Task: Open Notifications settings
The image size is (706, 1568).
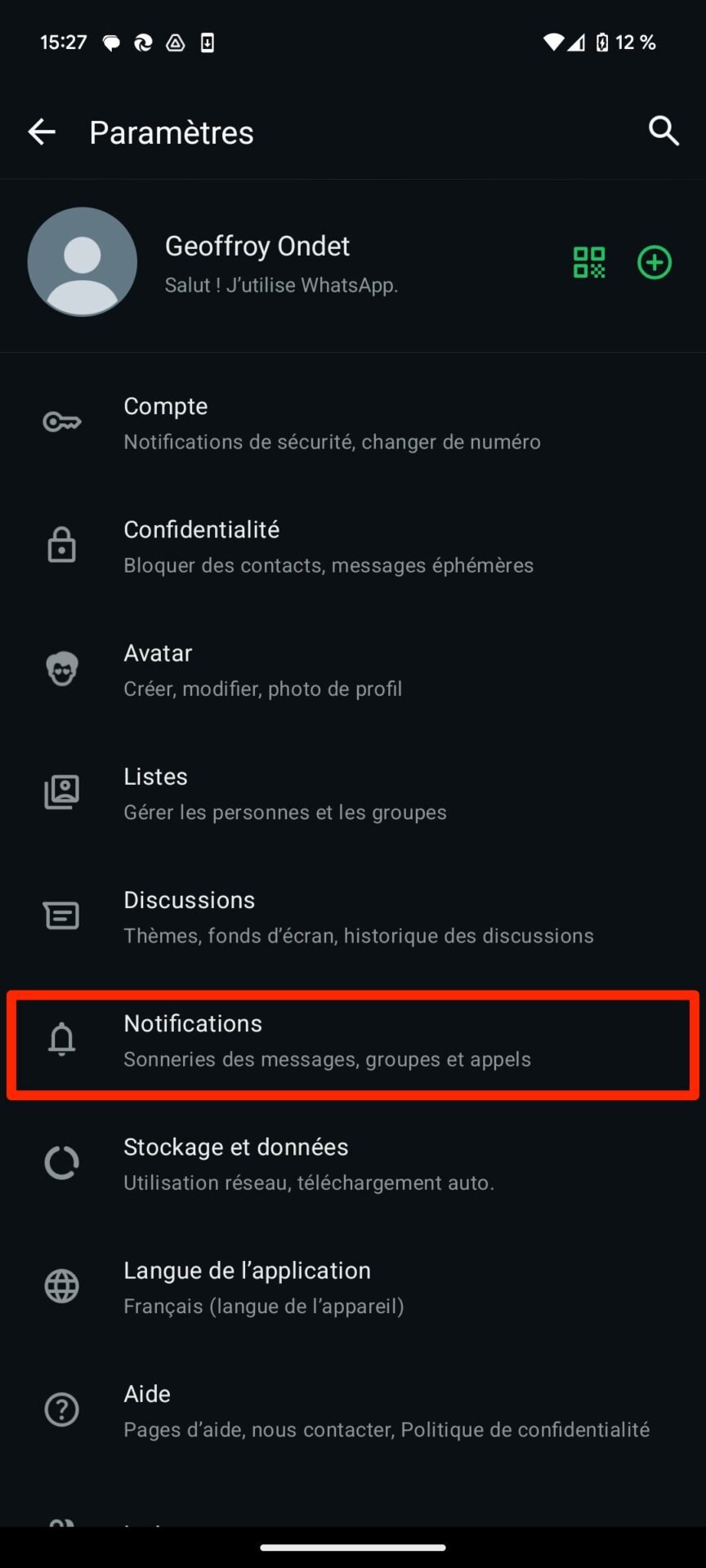Action: (x=353, y=1040)
